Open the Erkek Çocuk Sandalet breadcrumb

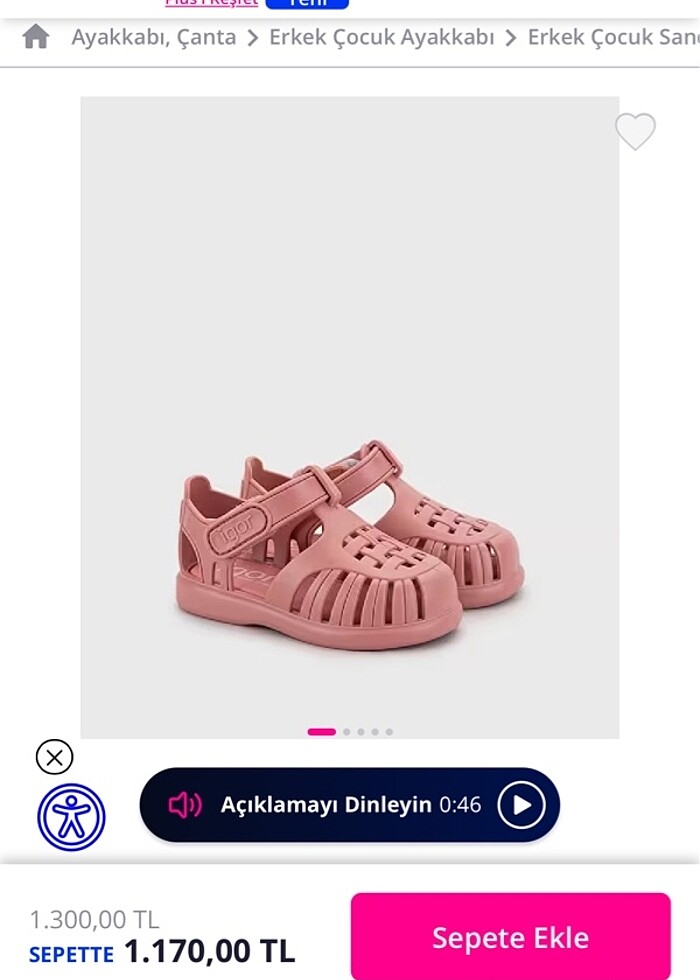(x=612, y=38)
